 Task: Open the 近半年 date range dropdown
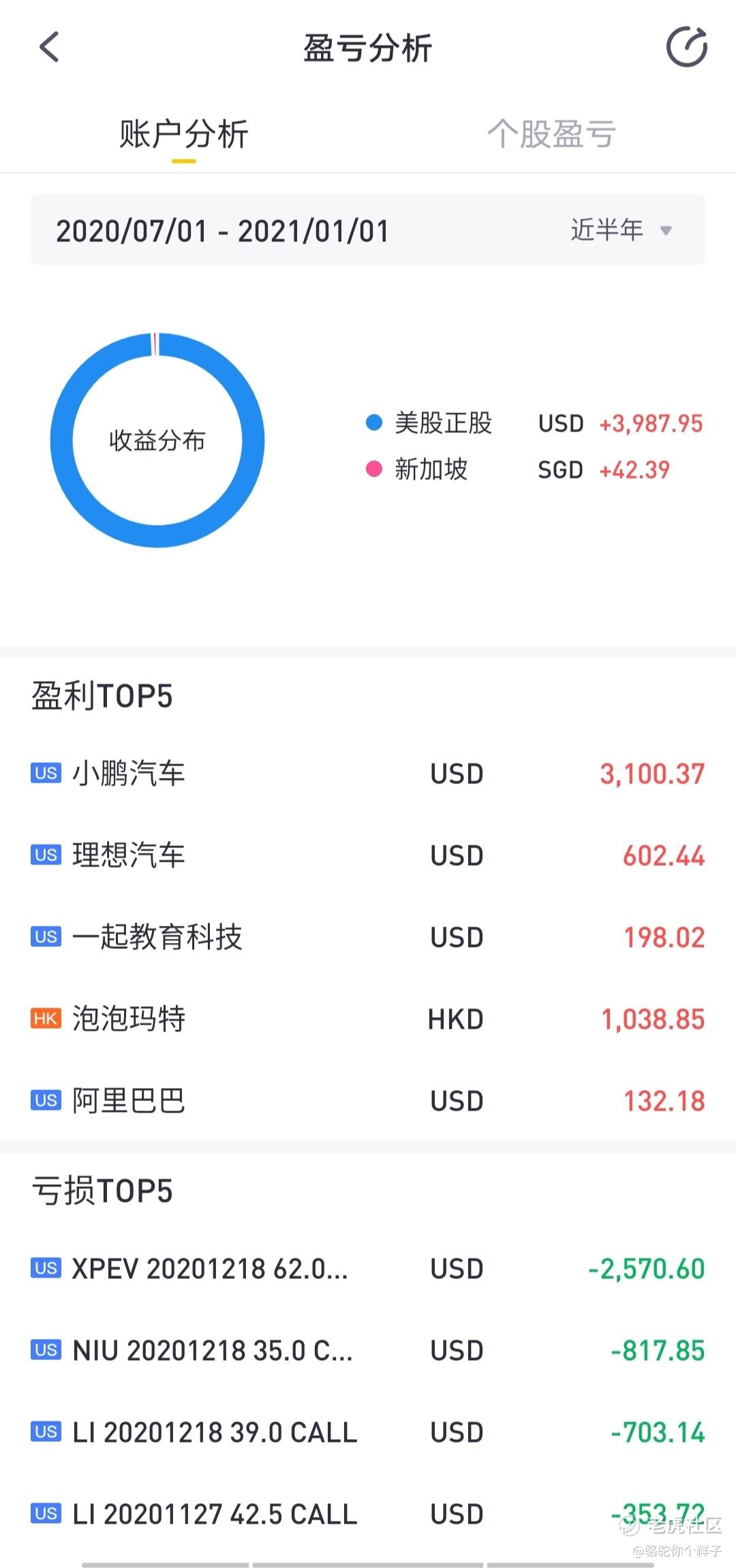click(x=621, y=230)
